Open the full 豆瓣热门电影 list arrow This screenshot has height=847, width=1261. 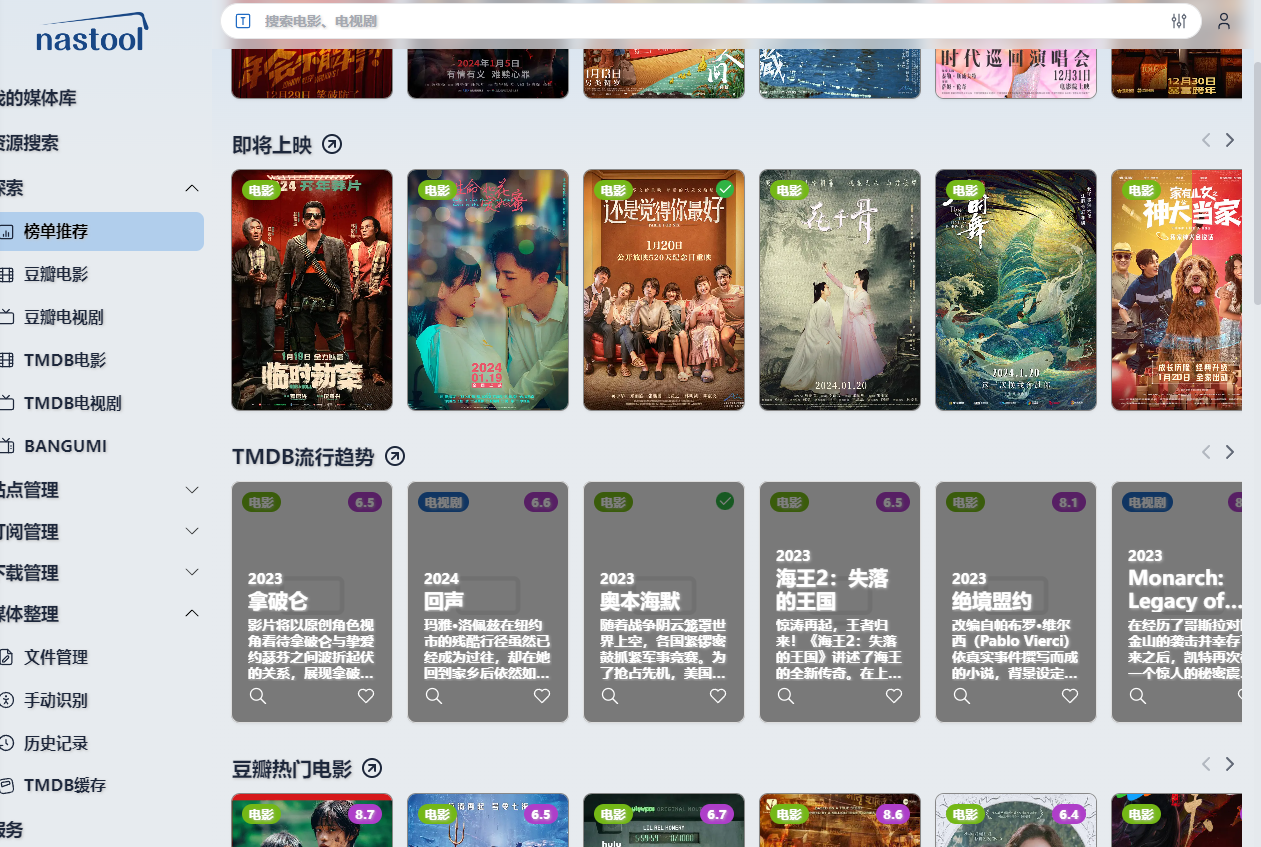coord(372,769)
